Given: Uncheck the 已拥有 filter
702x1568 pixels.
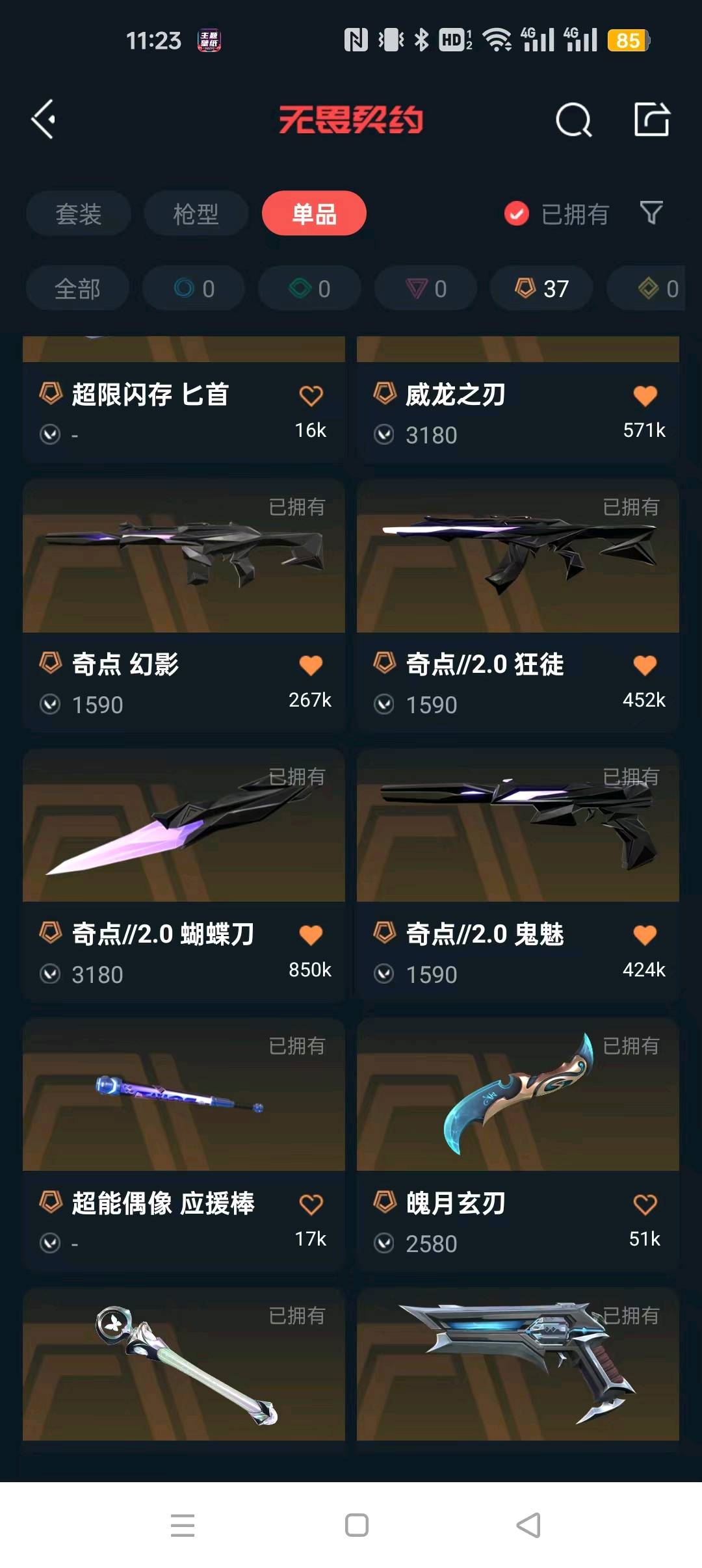Looking at the screenshot, I should (x=517, y=214).
